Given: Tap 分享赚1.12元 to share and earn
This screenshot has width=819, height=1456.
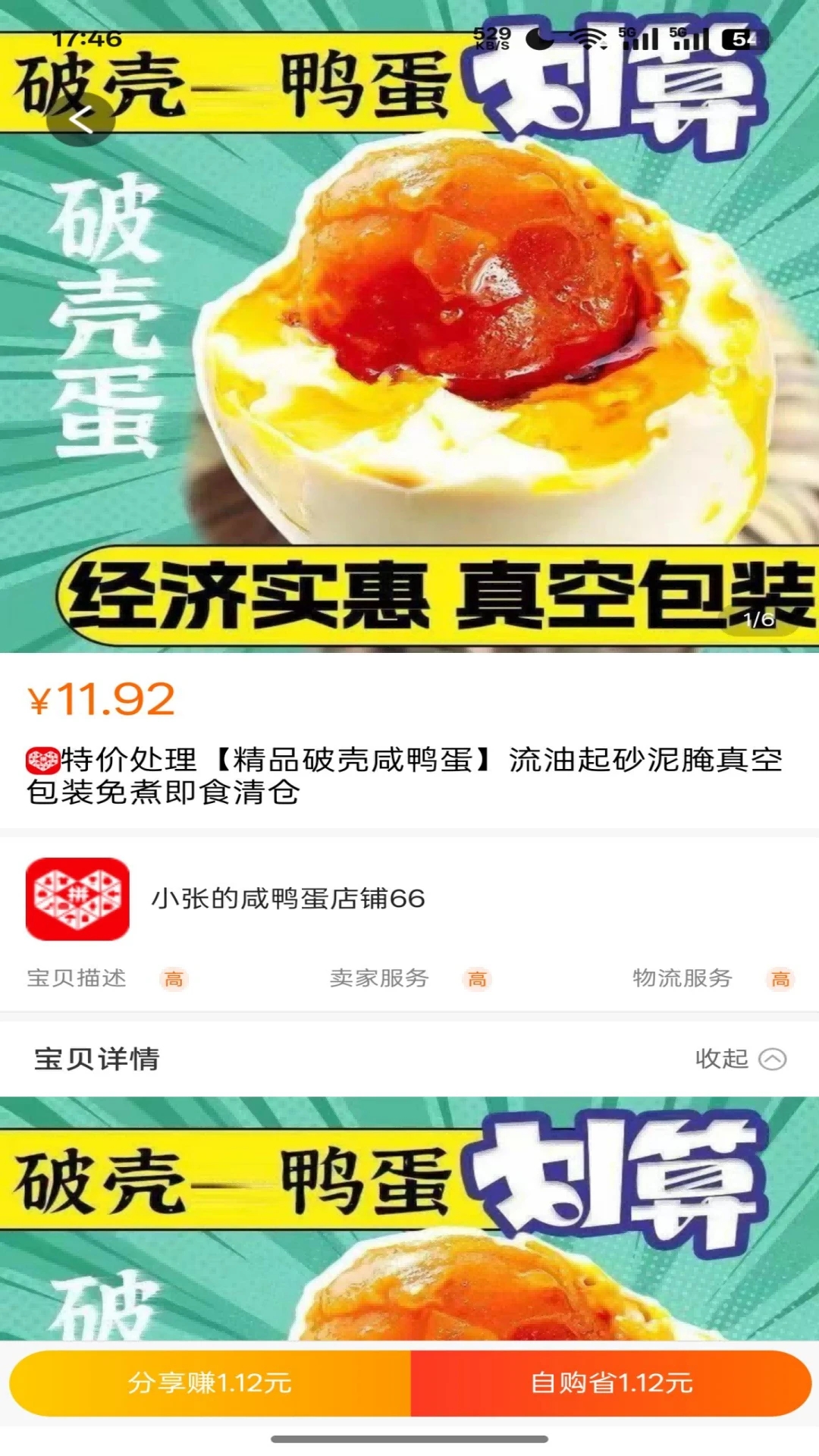Looking at the screenshot, I should [210, 1382].
